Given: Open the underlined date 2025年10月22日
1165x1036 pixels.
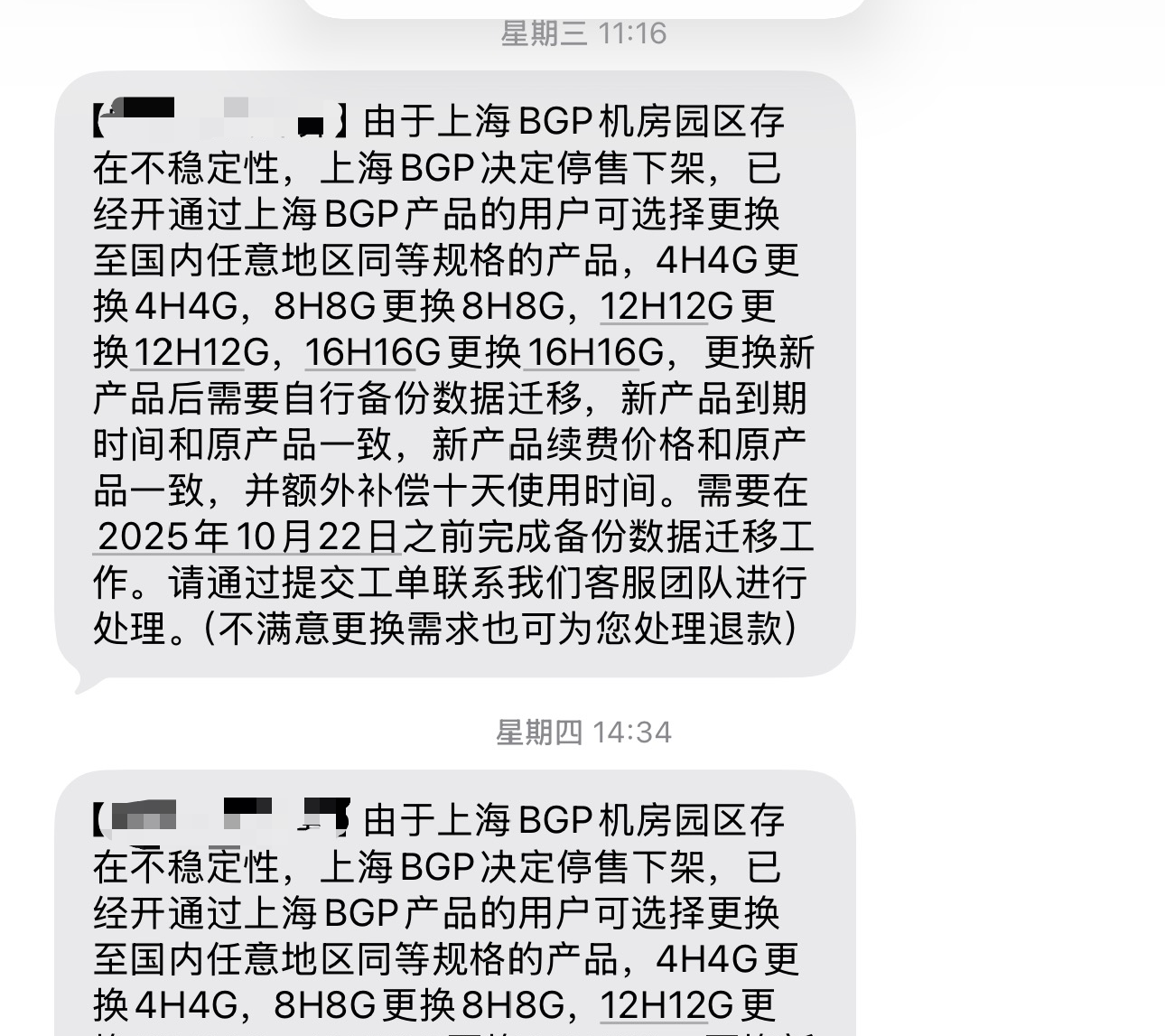Looking at the screenshot, I should coord(247,537).
